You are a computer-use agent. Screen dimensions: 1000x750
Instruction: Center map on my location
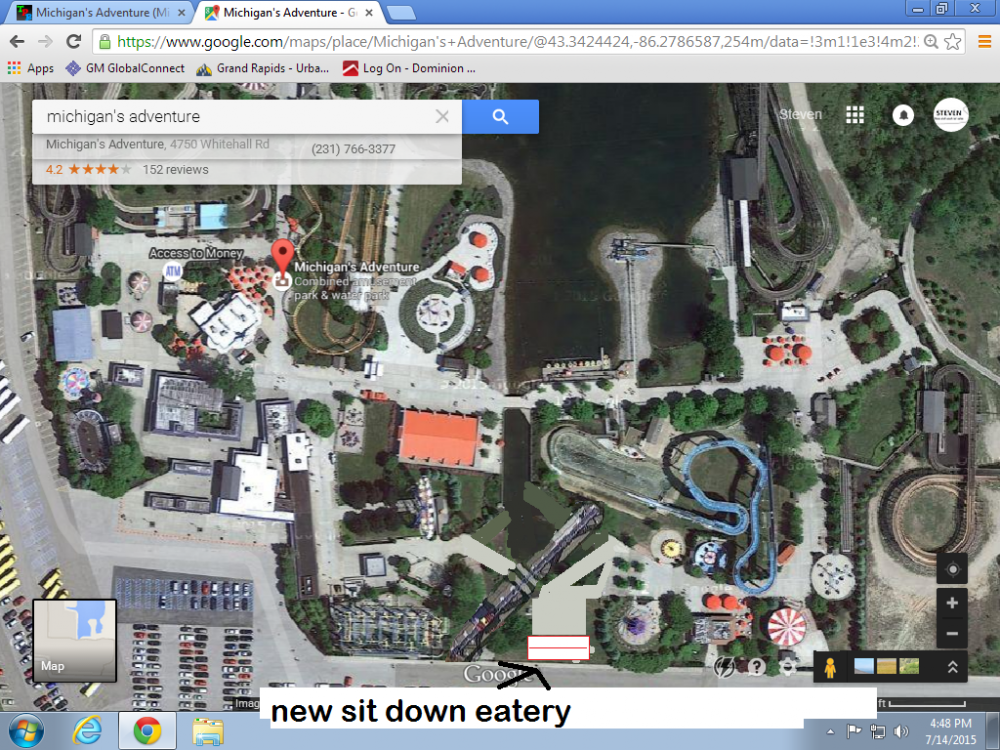coord(952,570)
